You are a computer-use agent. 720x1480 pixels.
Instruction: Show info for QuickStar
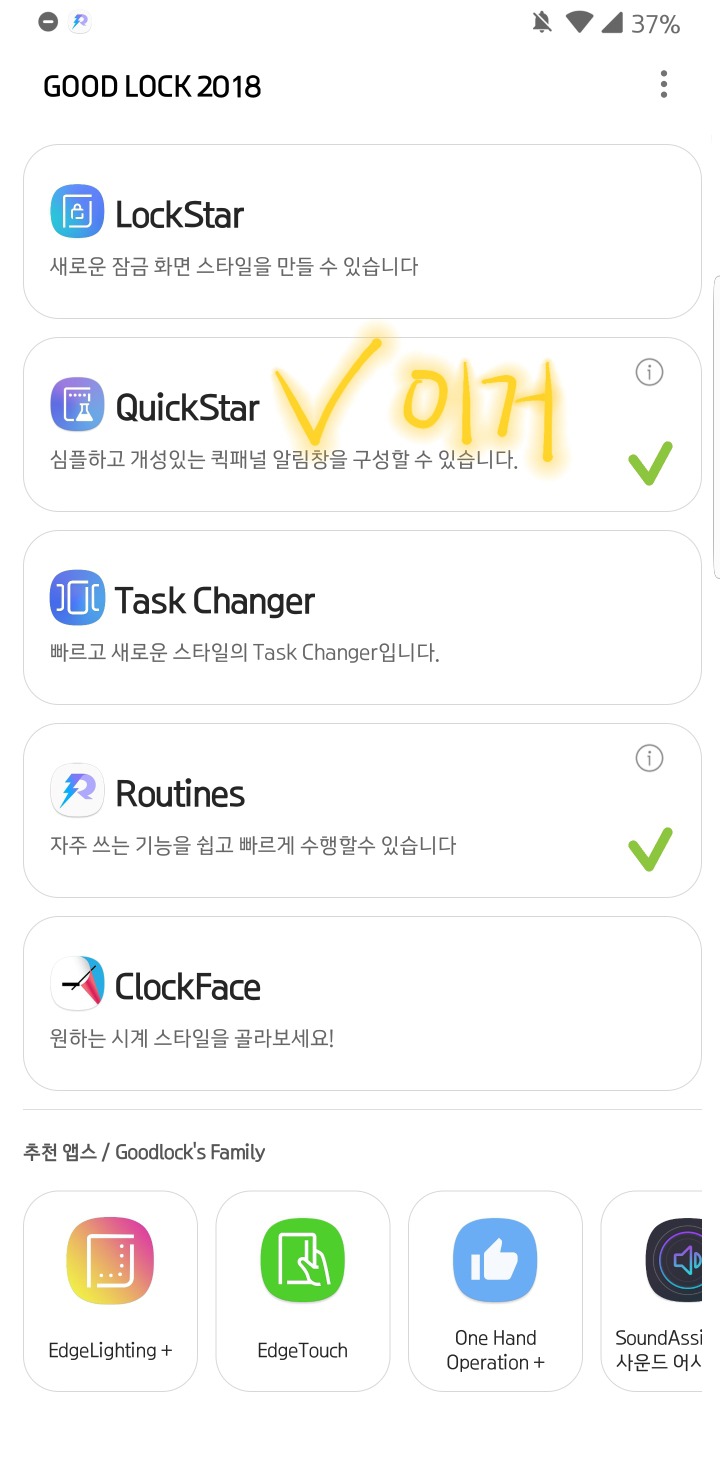tap(649, 373)
